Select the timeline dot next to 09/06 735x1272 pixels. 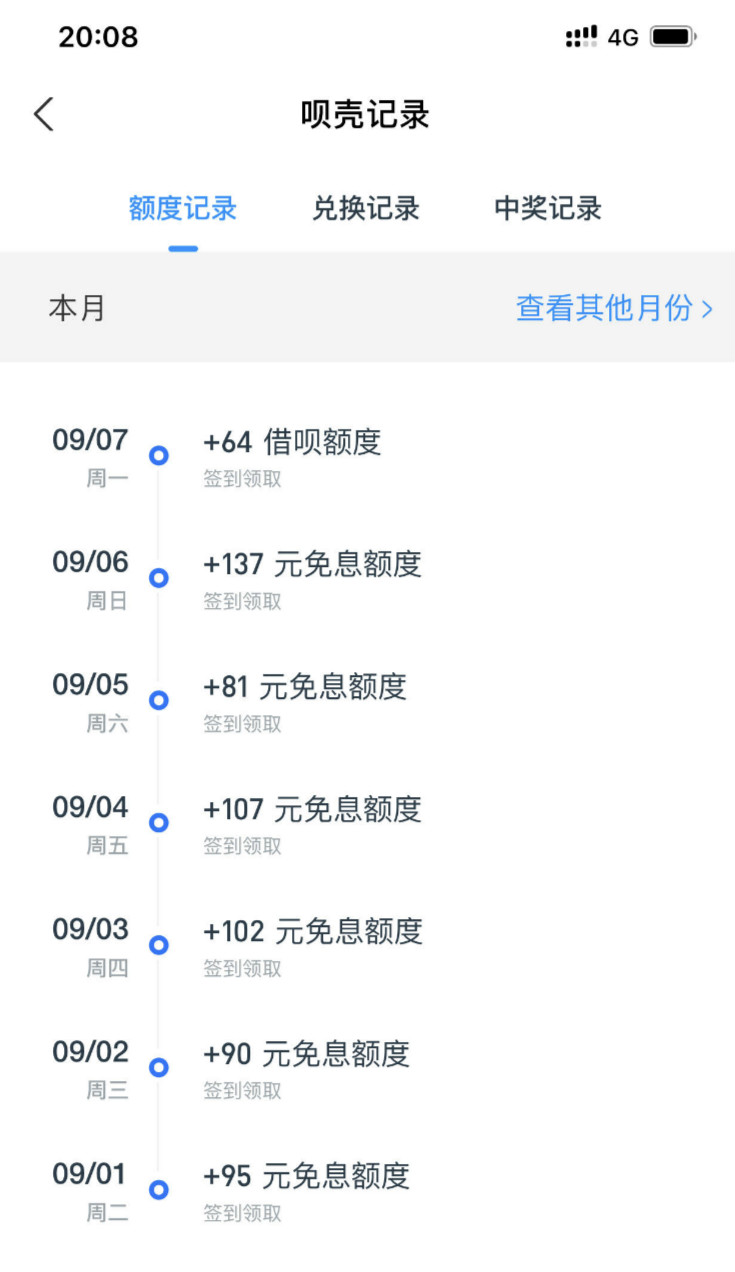(x=158, y=578)
